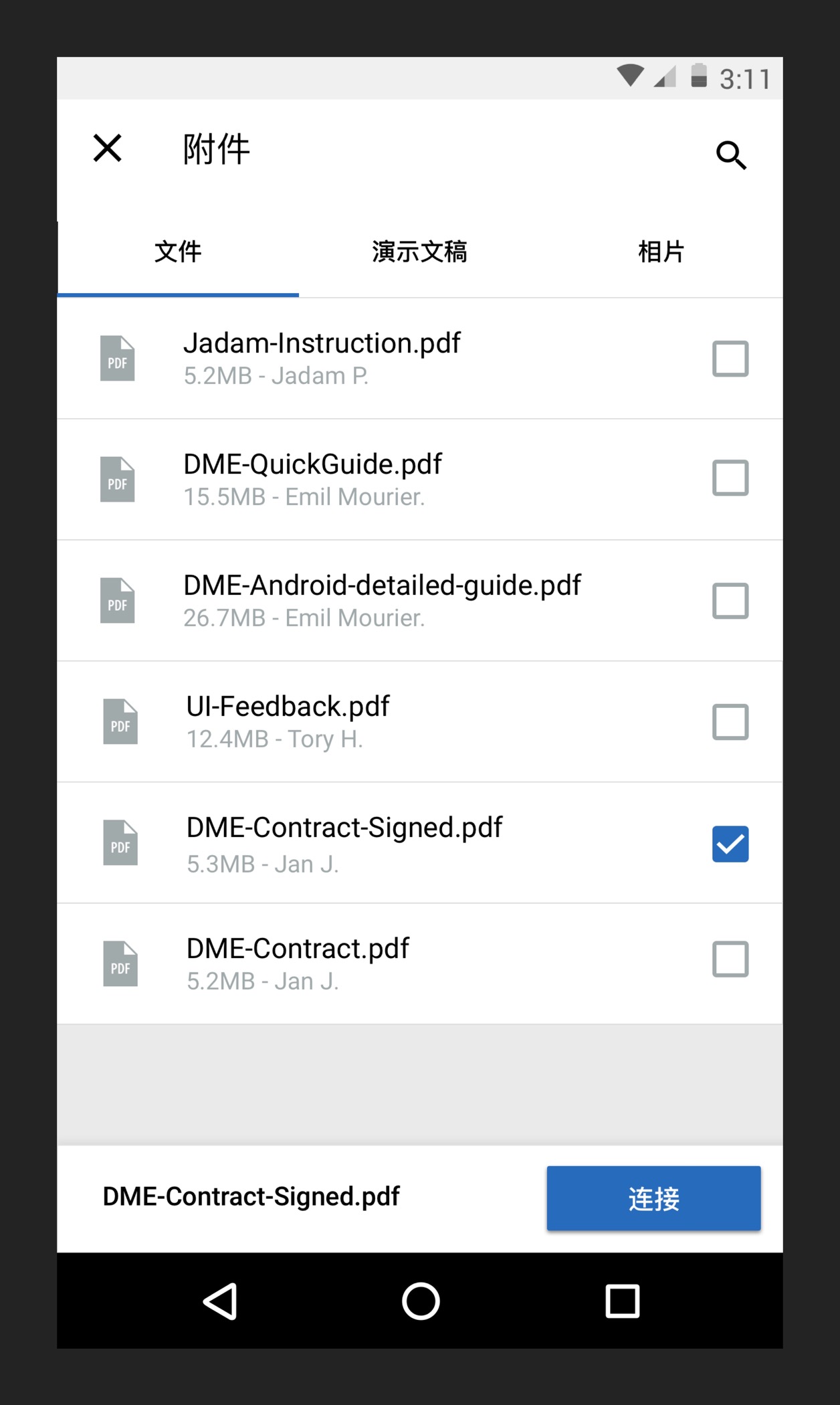Close the 附件 attachments screen
This screenshot has height=1405, width=840.
tap(107, 148)
